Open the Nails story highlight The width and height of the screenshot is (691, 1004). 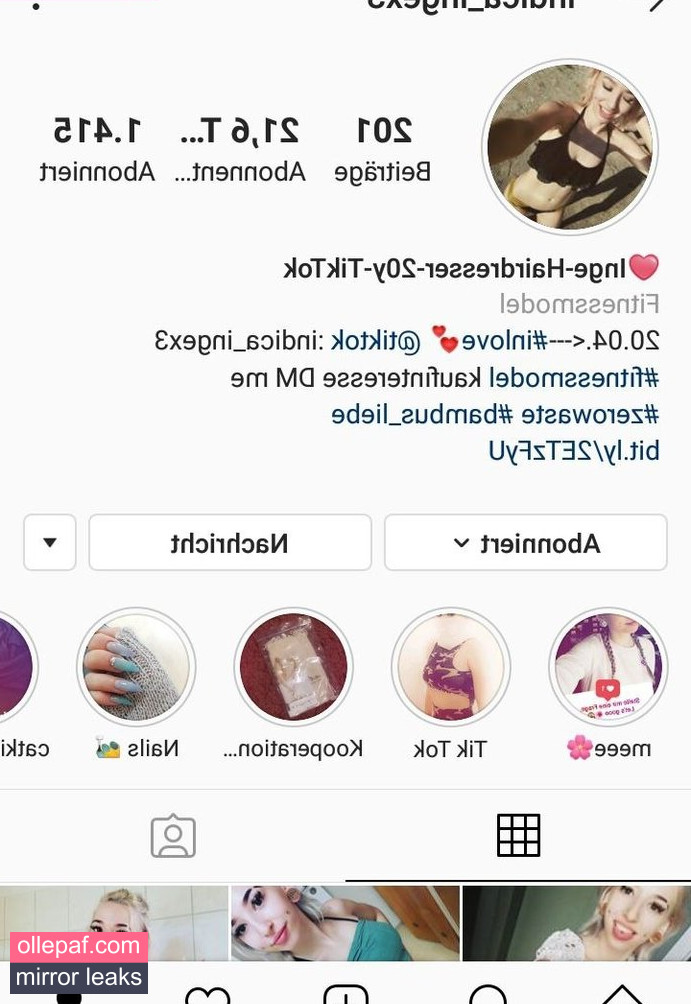pyautogui.click(x=136, y=665)
